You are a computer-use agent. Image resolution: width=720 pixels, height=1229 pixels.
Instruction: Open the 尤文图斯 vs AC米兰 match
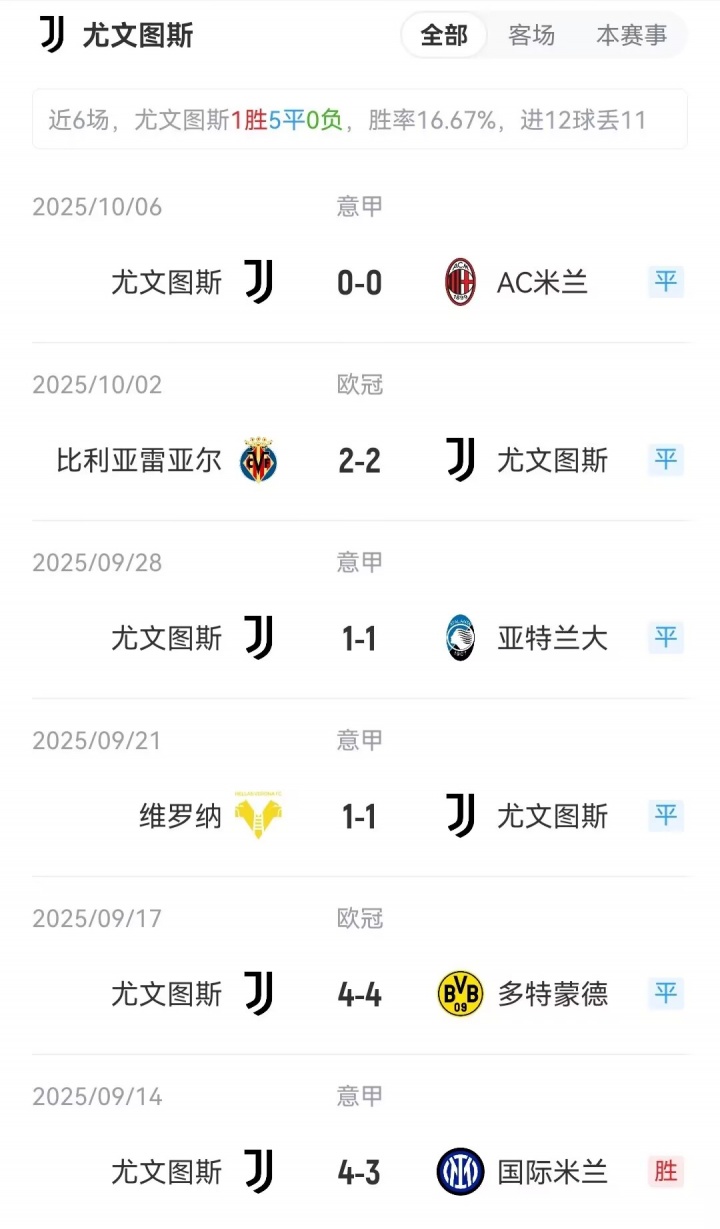360,283
